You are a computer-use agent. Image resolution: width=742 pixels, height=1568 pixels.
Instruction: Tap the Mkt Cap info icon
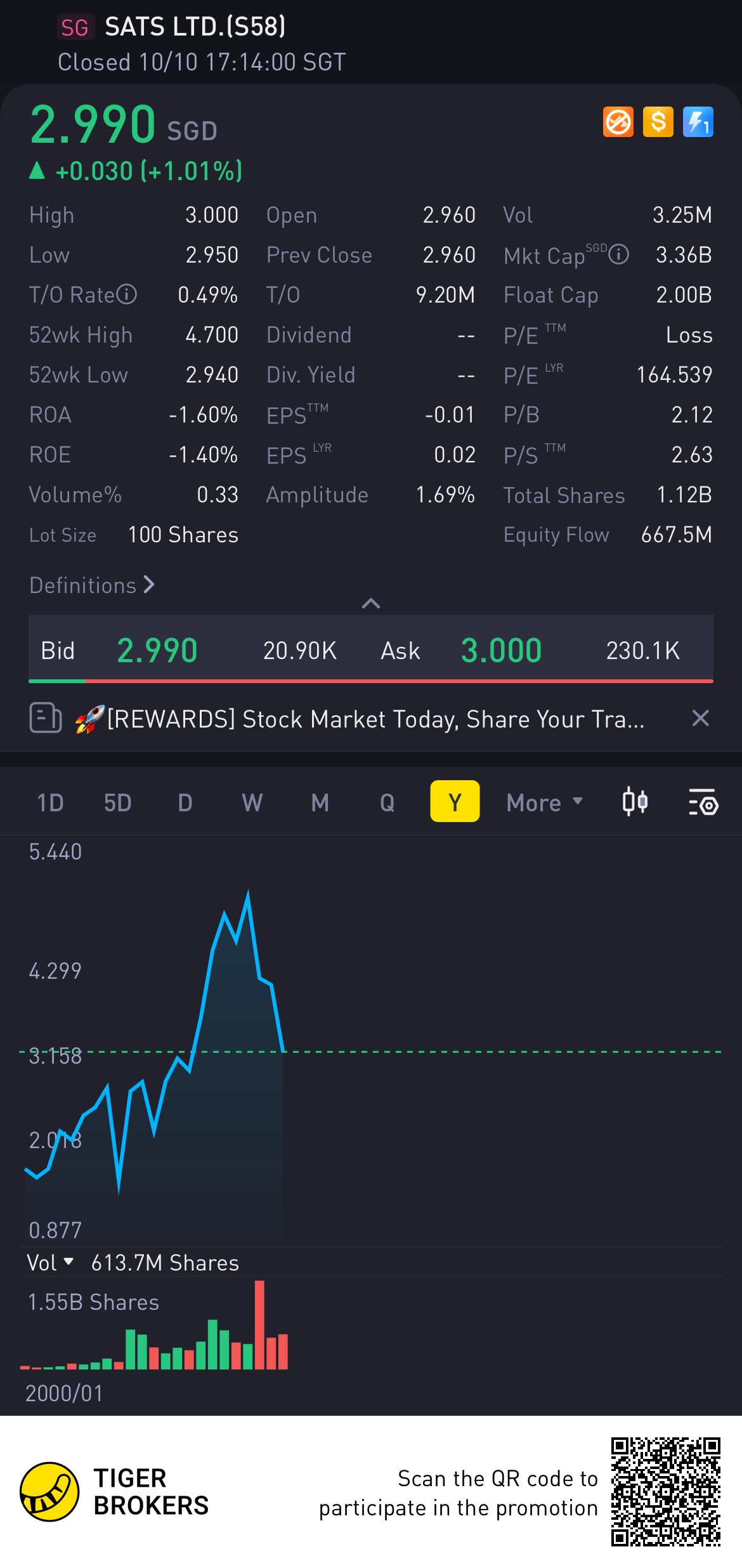(x=618, y=254)
